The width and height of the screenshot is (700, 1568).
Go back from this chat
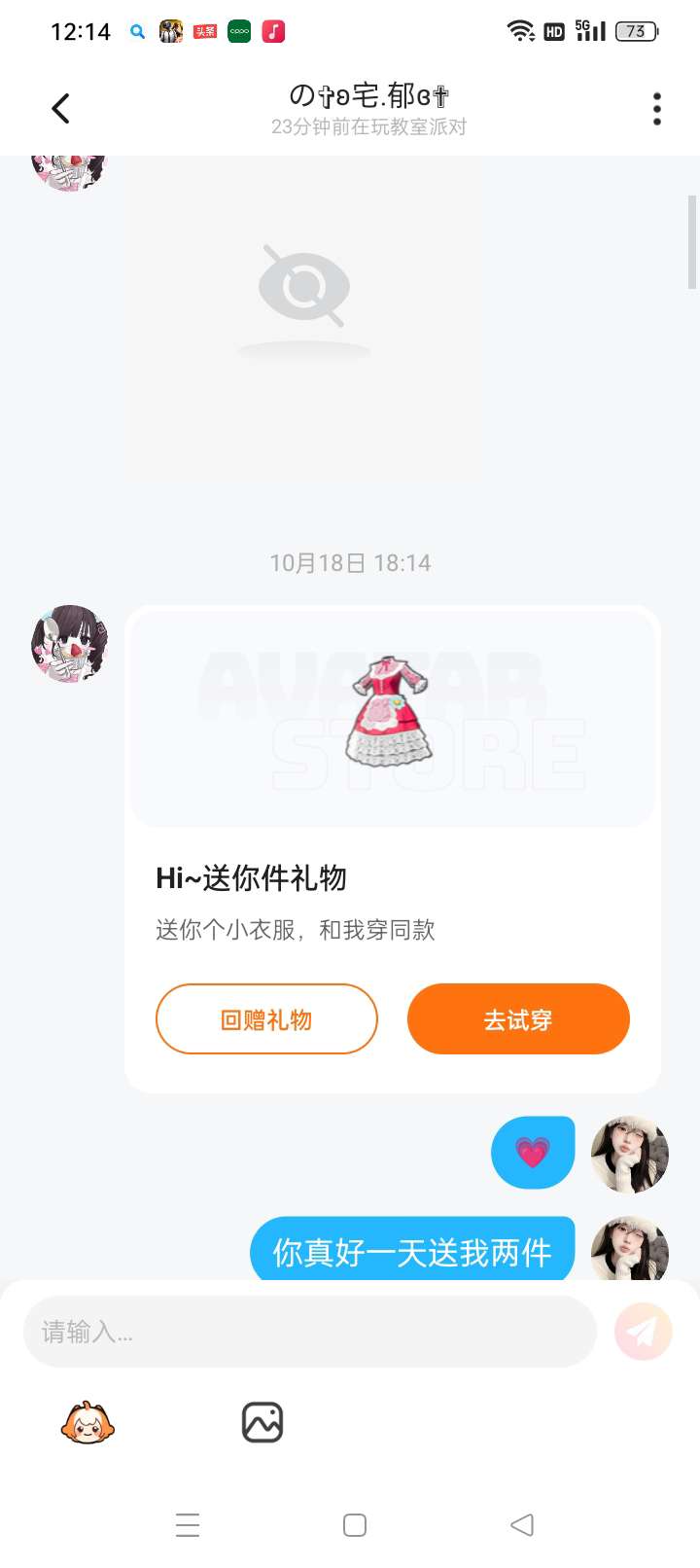[x=61, y=108]
